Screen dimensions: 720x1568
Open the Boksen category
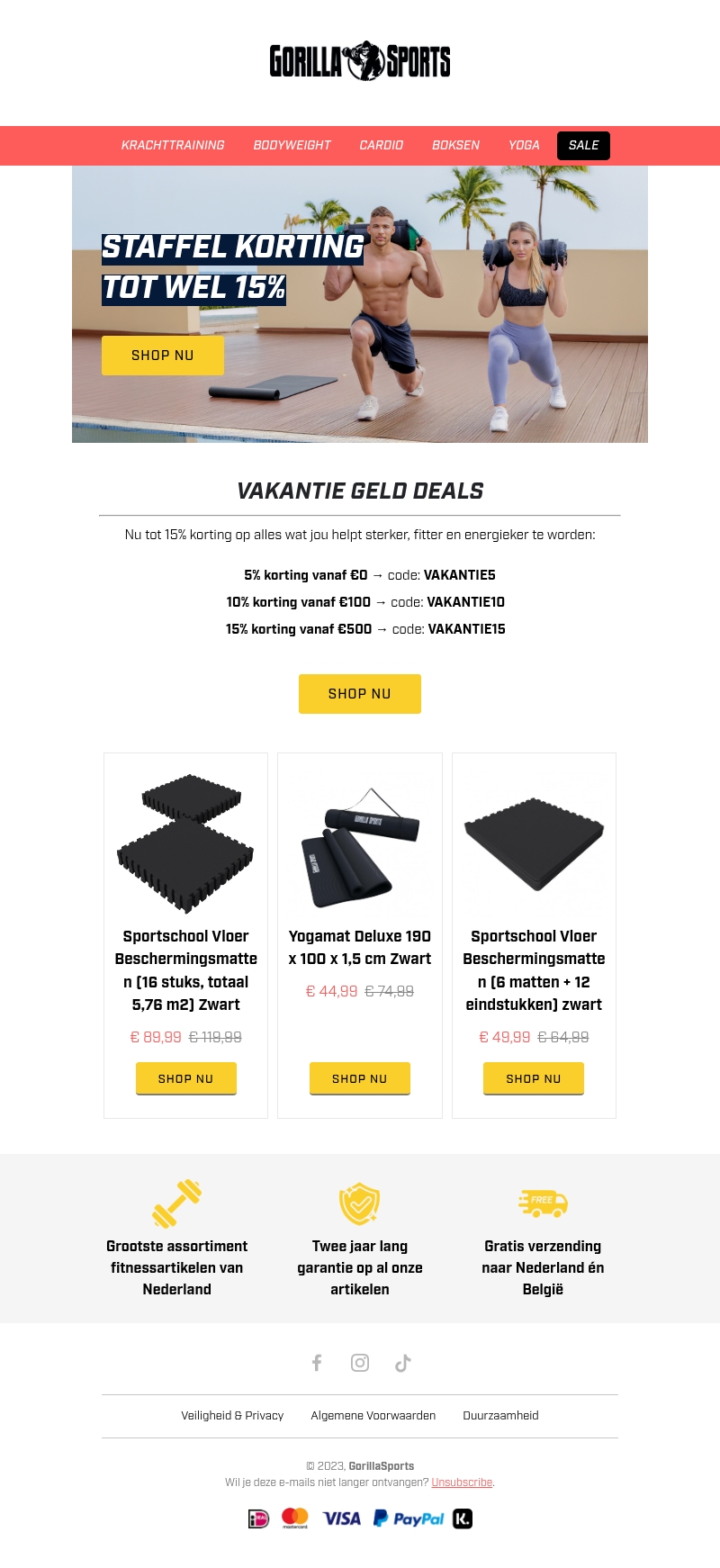(455, 145)
